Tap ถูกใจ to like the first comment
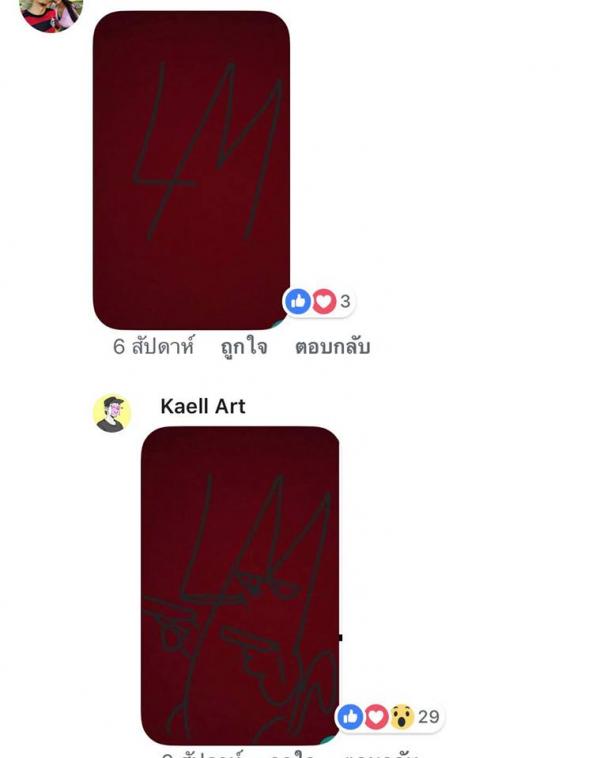The height and width of the screenshot is (758, 600). 244,347
